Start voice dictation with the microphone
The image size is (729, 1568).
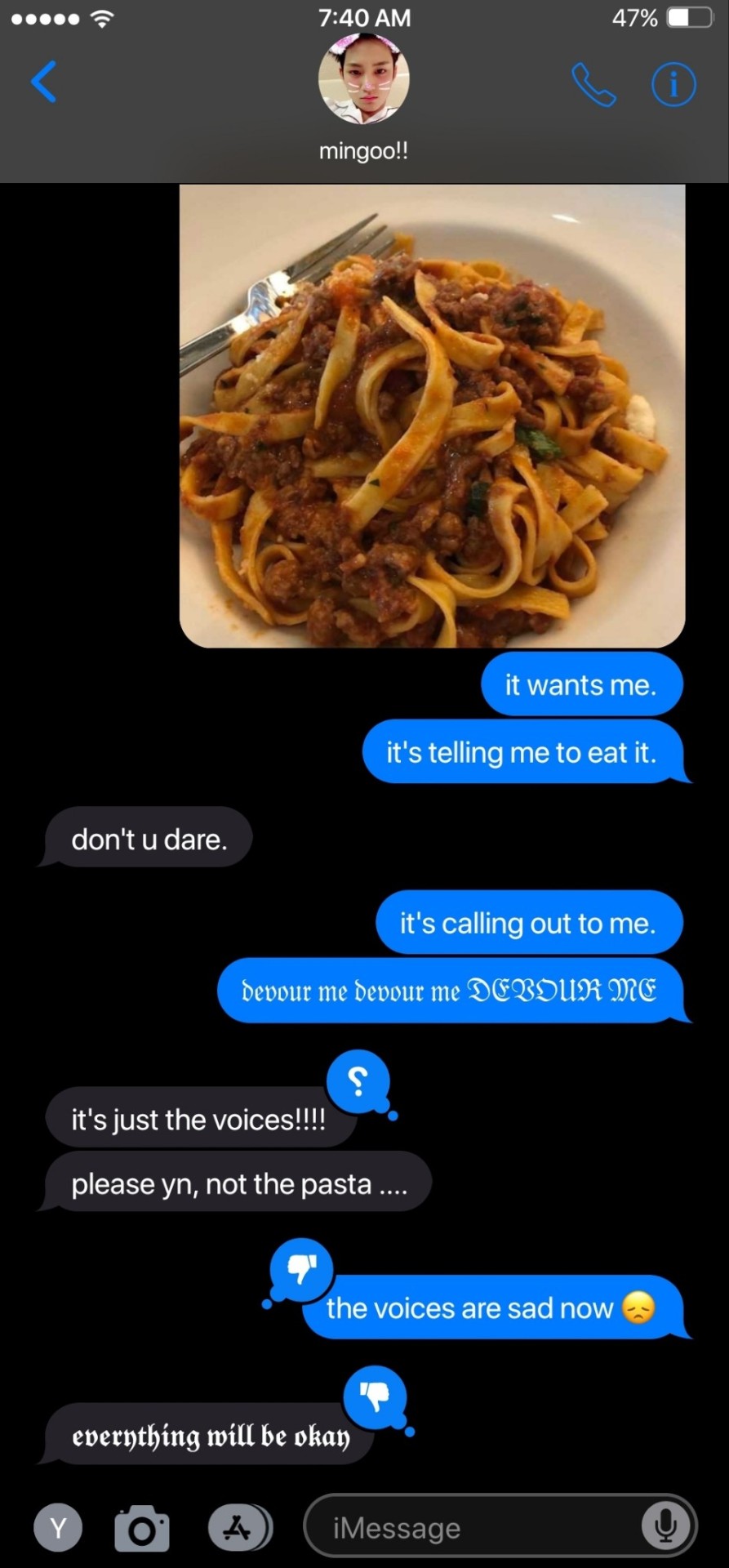click(665, 1526)
